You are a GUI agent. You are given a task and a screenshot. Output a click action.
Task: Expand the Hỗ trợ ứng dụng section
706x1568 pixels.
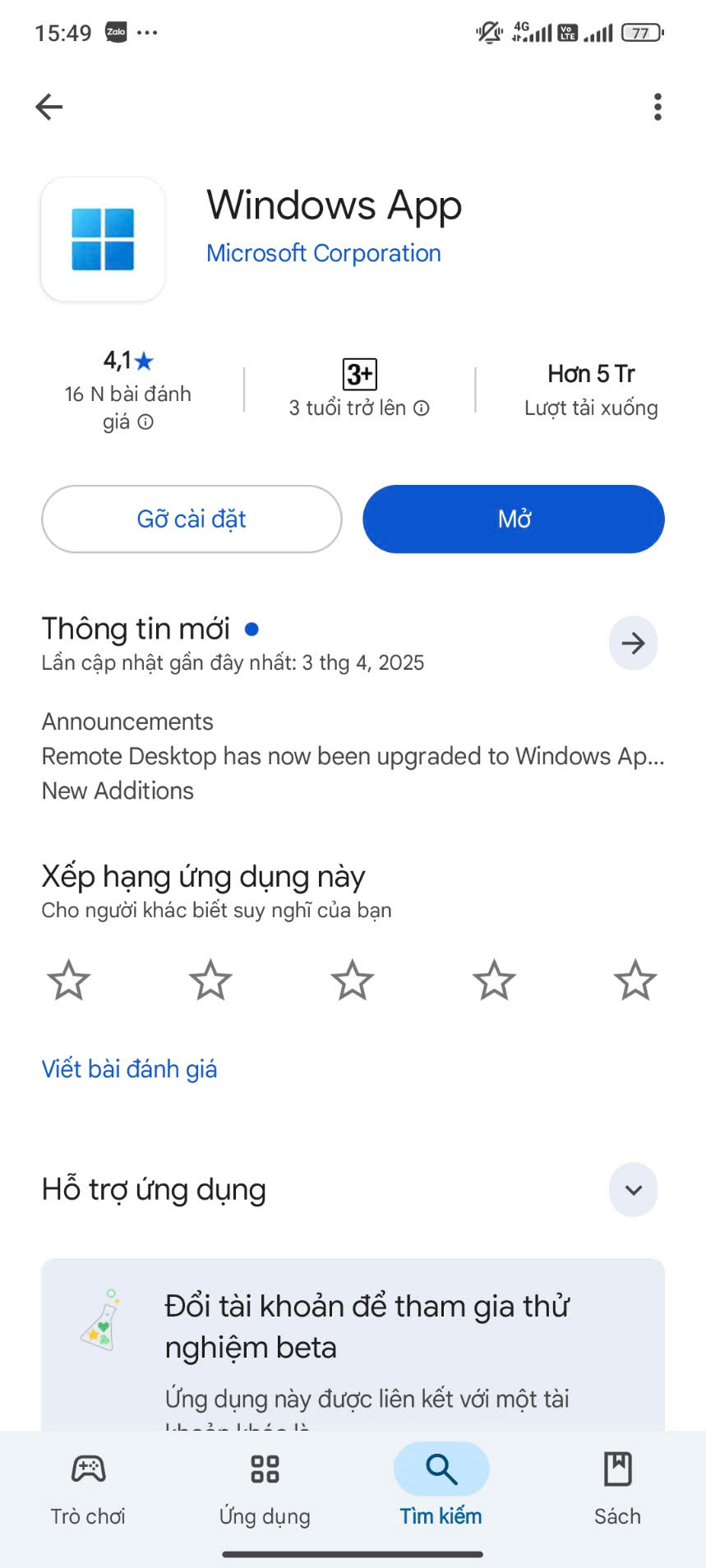tap(633, 1189)
